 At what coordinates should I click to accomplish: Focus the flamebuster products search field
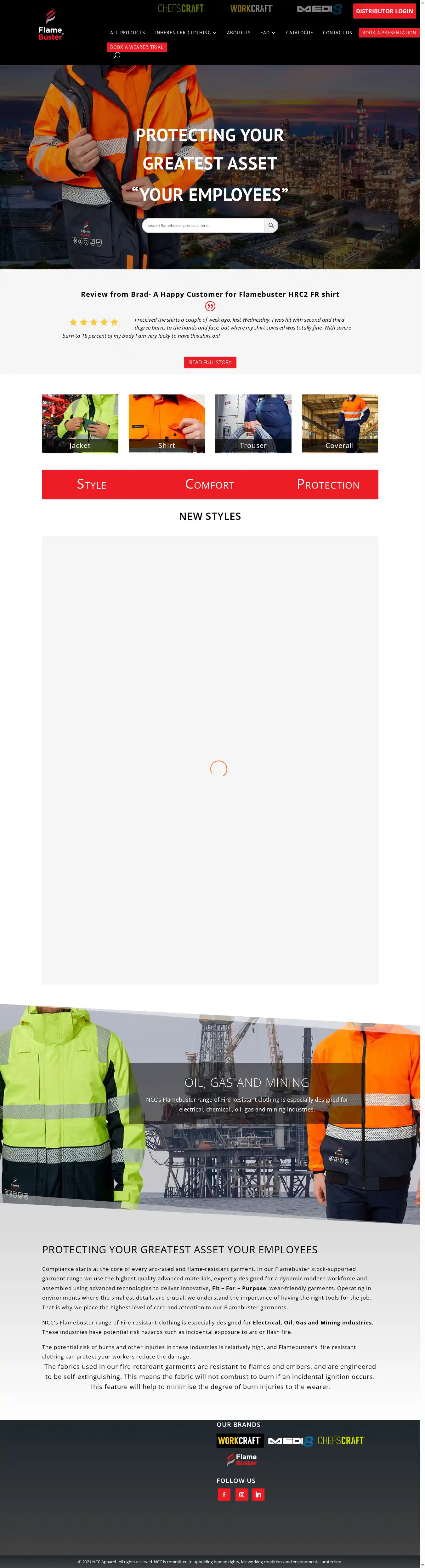point(204,225)
